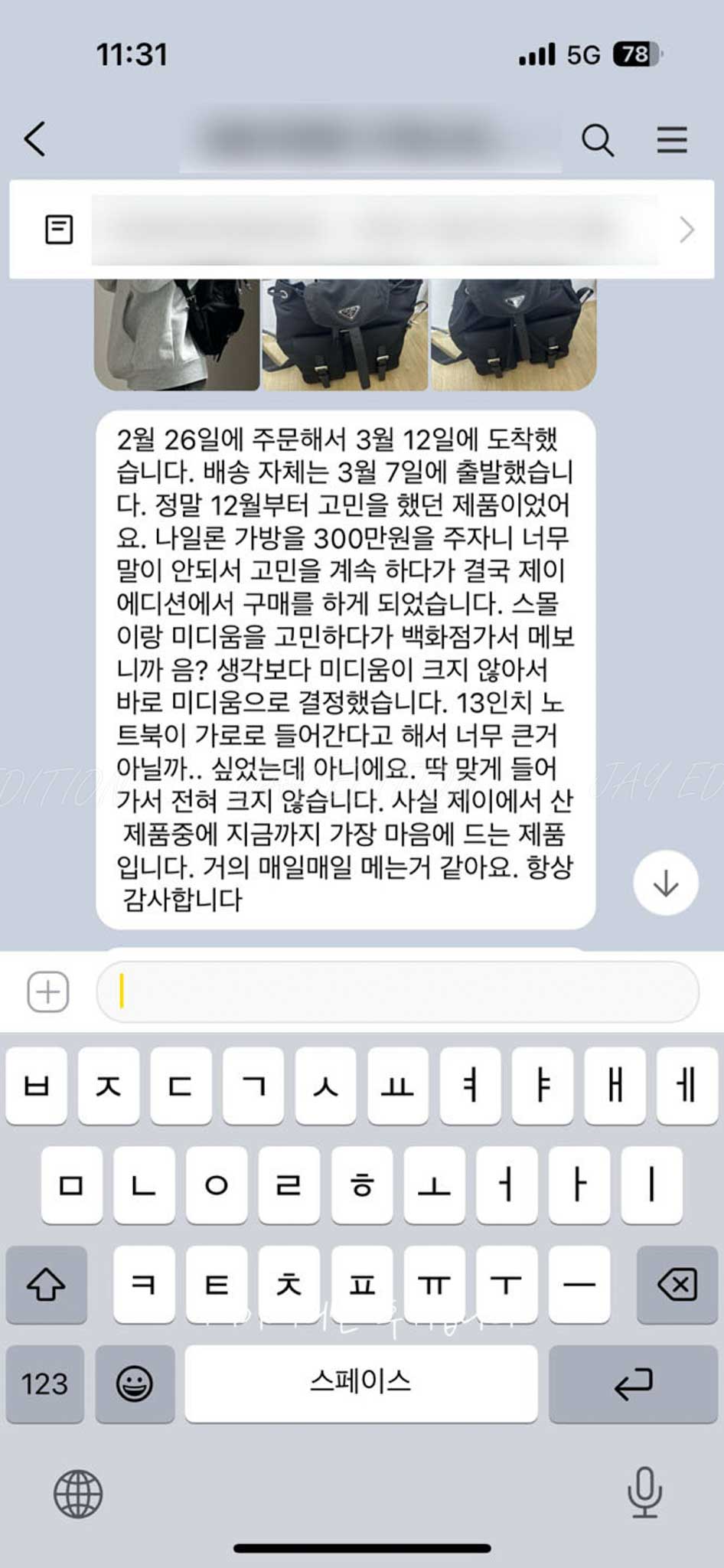
Task: Open the chat menu
Action: (x=671, y=139)
